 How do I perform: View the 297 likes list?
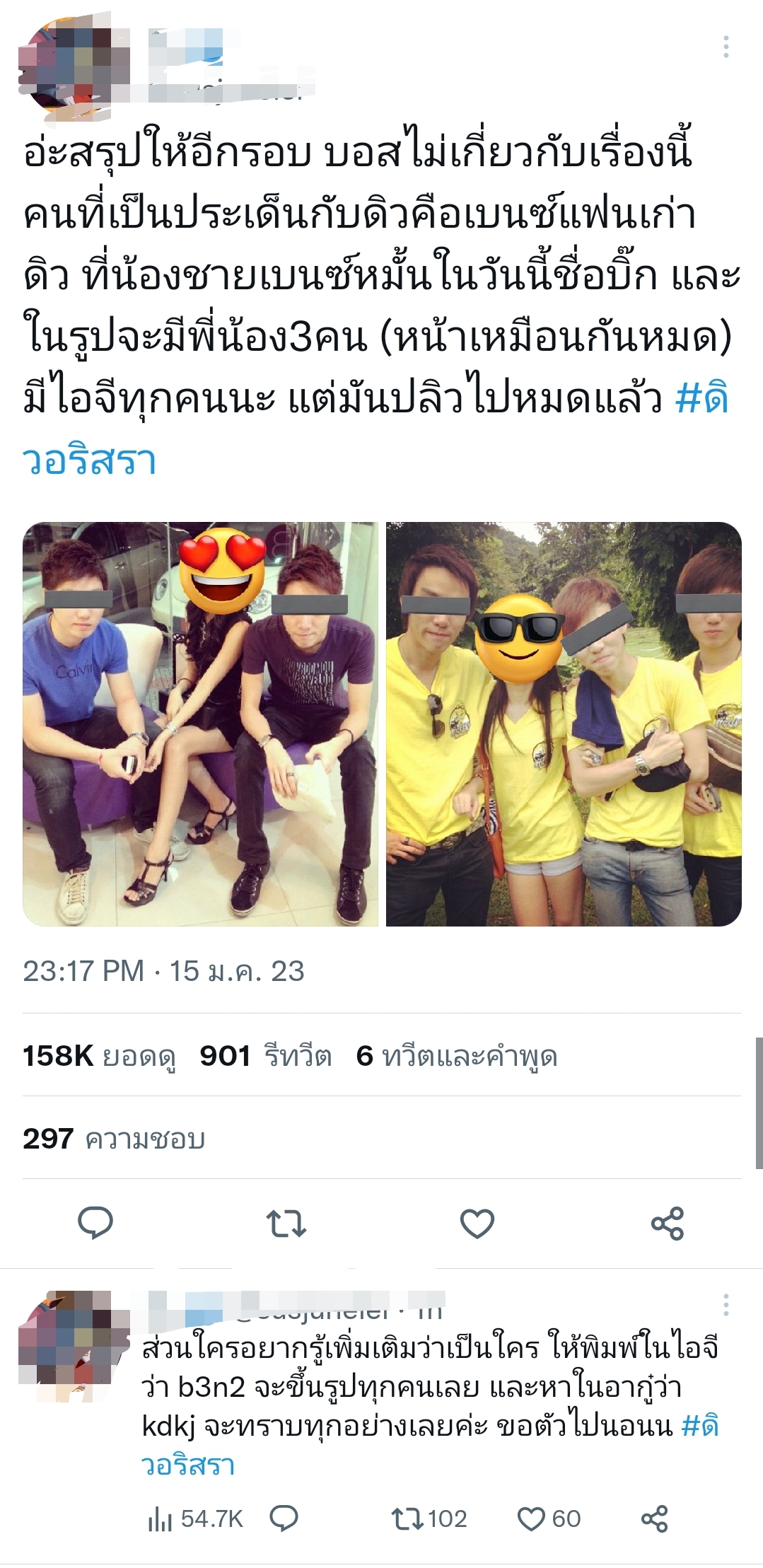(114, 1139)
